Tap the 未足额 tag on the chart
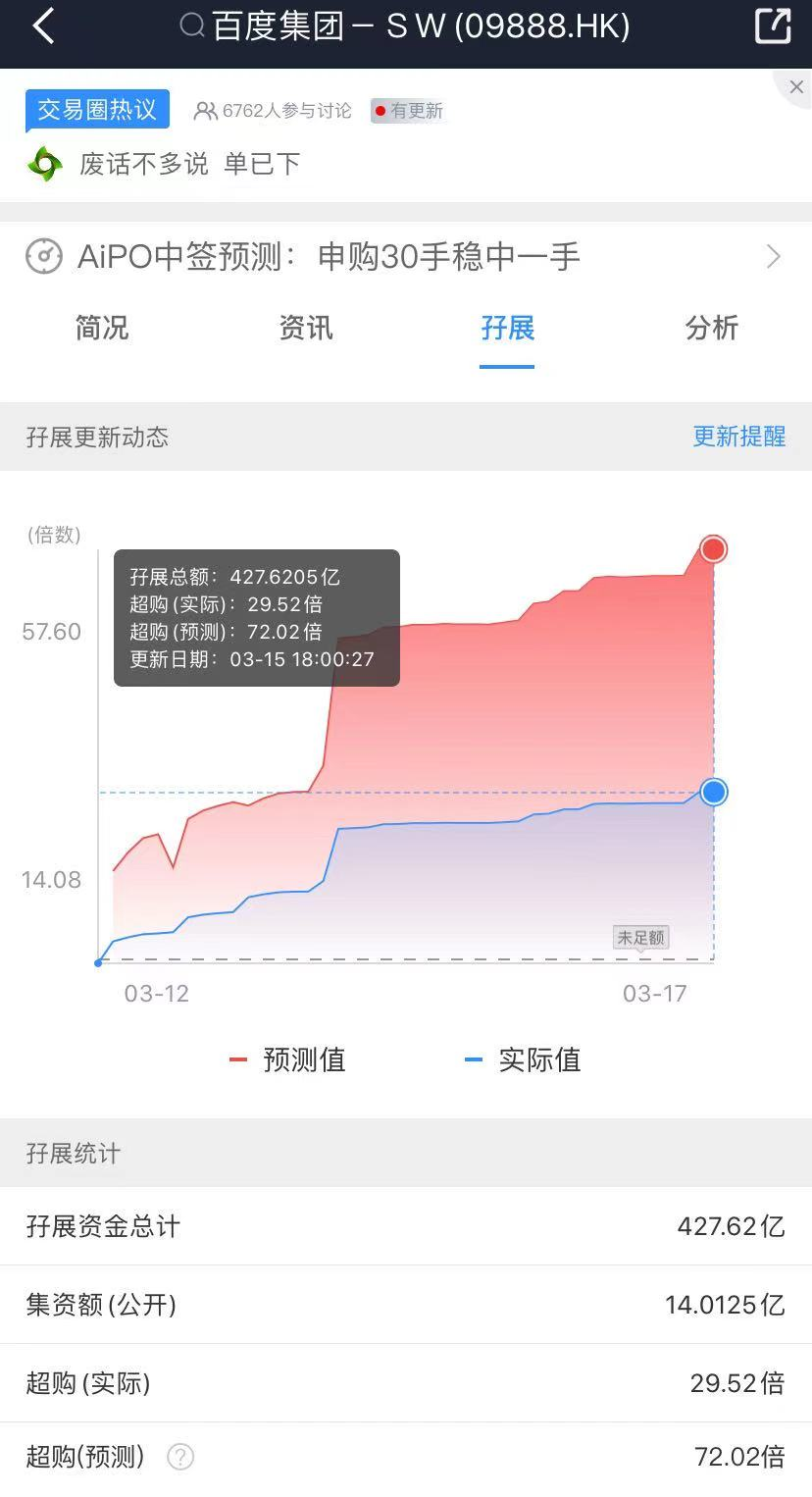Viewport: 812px width, 1497px height. tap(642, 937)
